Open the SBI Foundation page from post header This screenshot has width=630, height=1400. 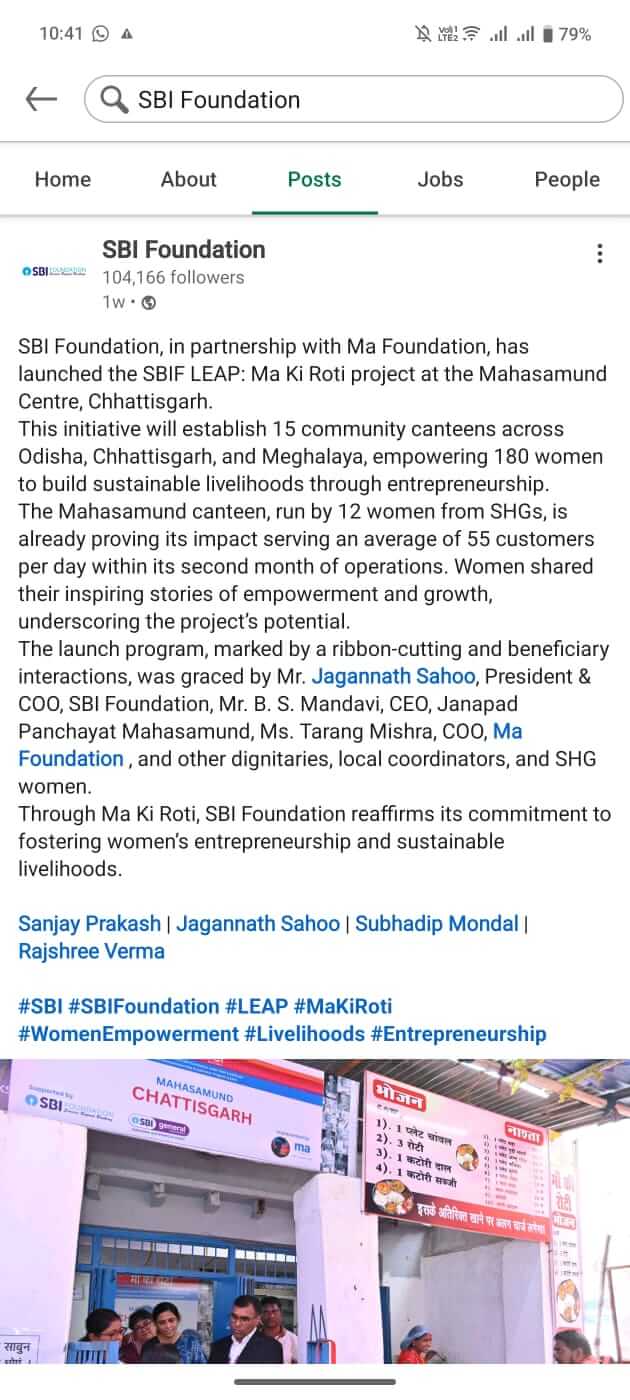point(184,249)
